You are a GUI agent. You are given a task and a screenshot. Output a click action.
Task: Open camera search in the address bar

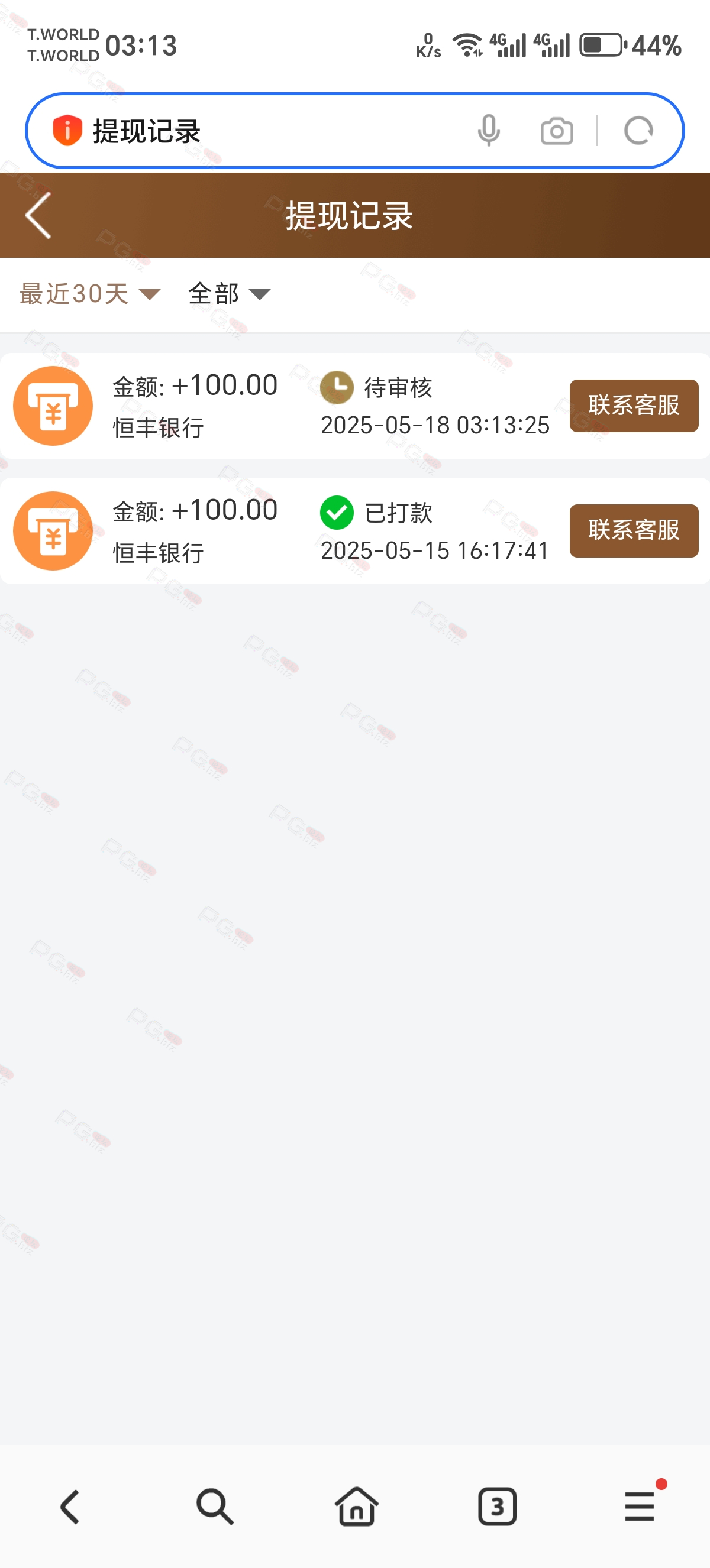tap(557, 131)
